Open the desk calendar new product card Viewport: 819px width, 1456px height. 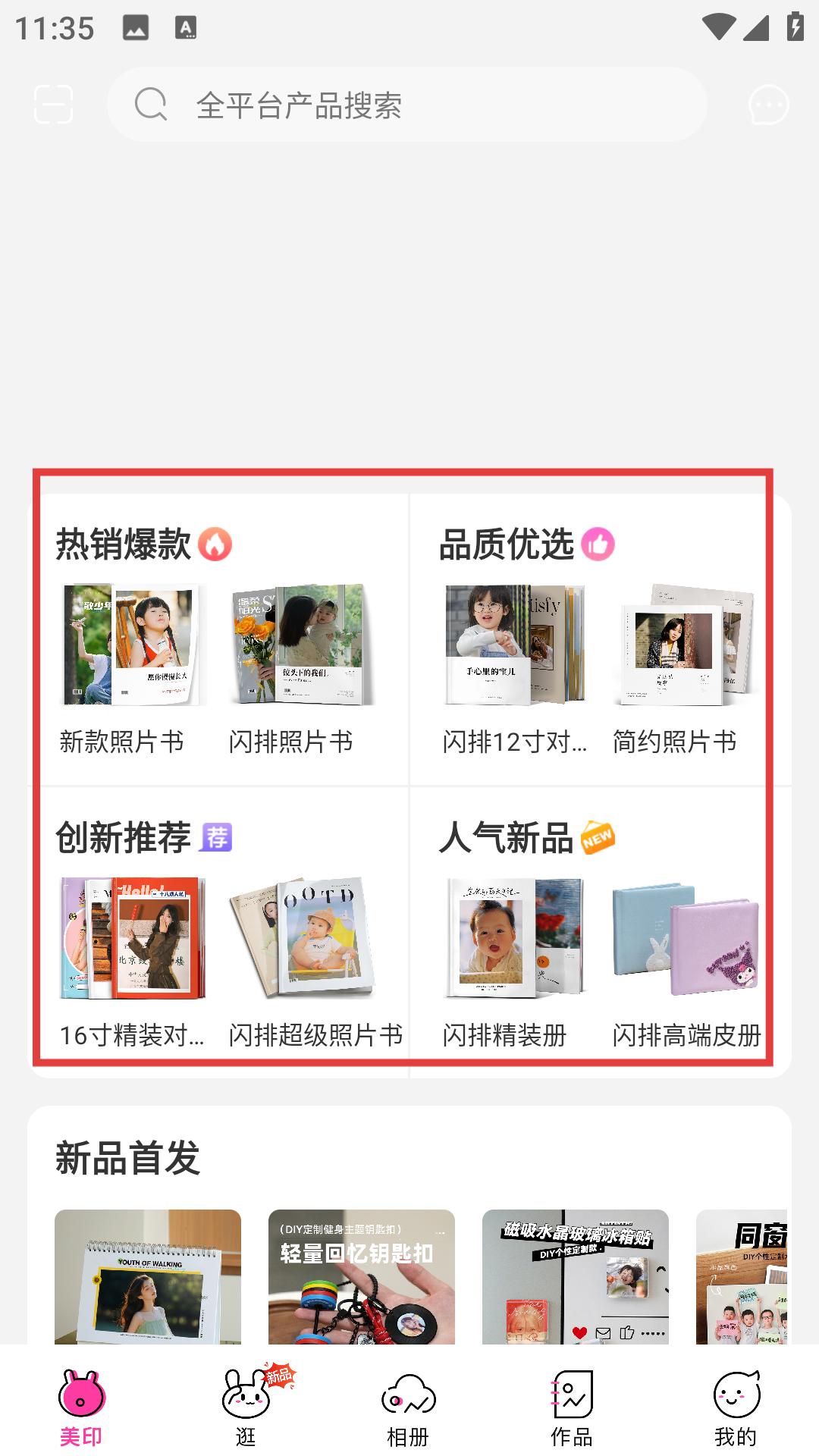pos(148,1277)
